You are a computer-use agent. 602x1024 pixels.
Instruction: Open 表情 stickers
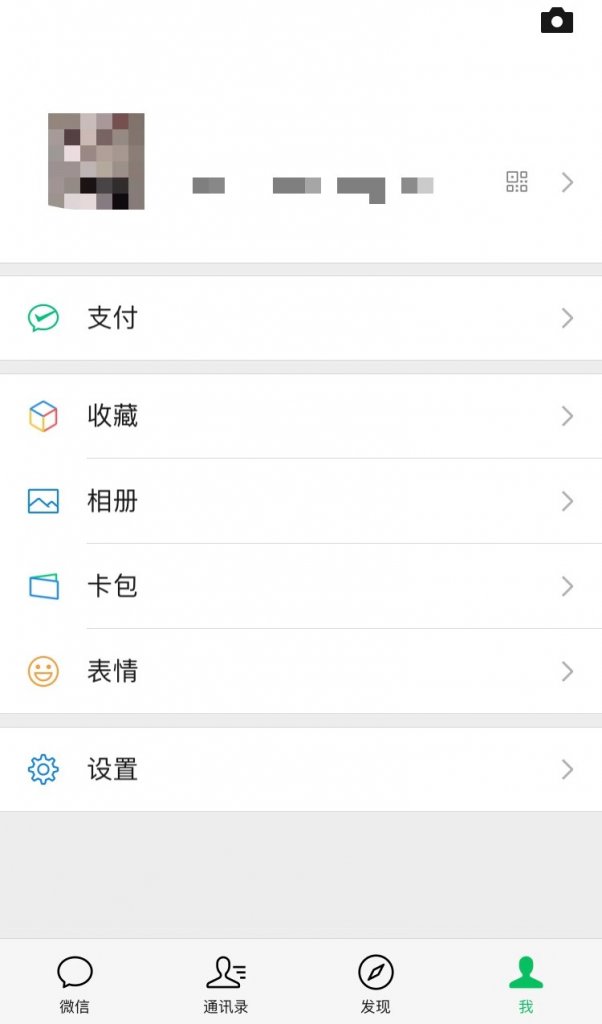(x=300, y=671)
